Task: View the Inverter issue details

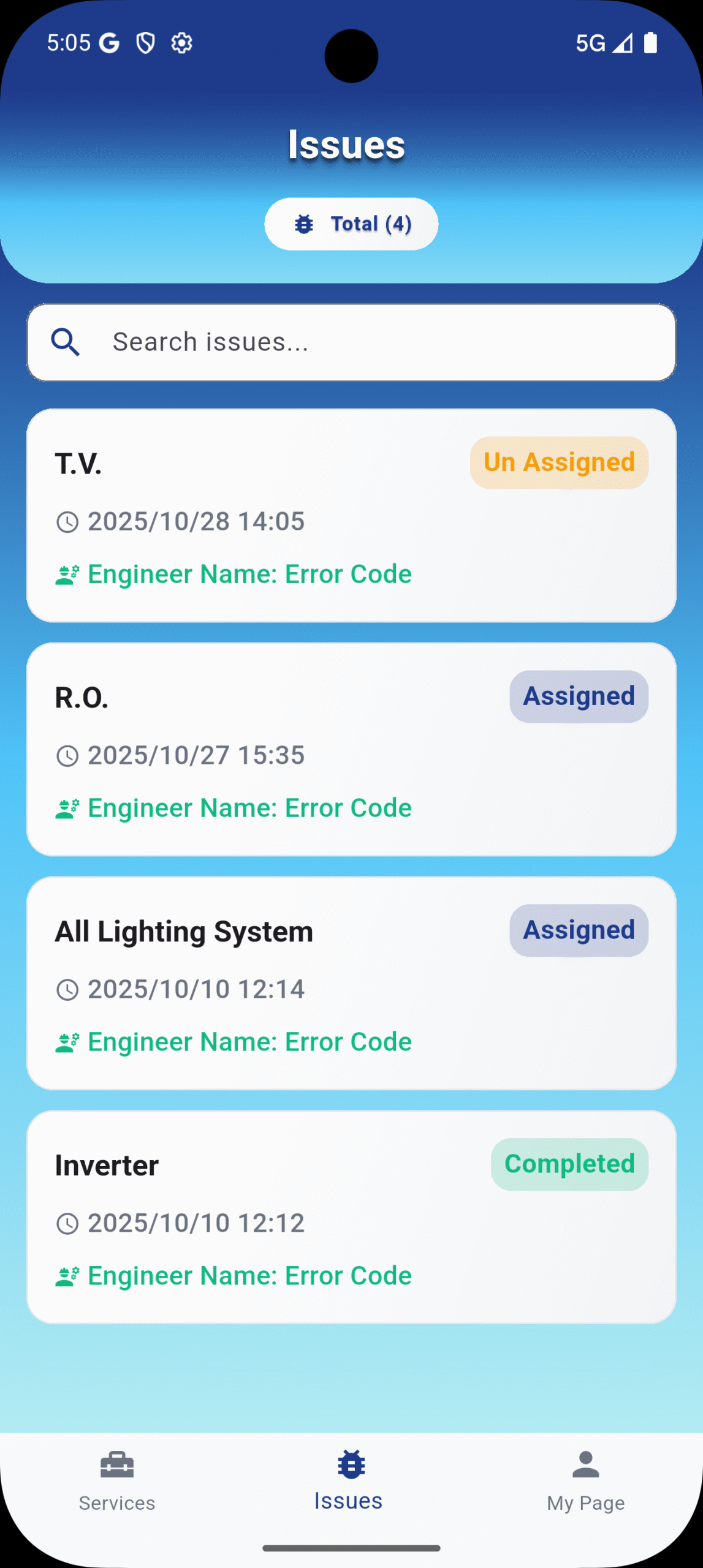Action: (x=351, y=1217)
